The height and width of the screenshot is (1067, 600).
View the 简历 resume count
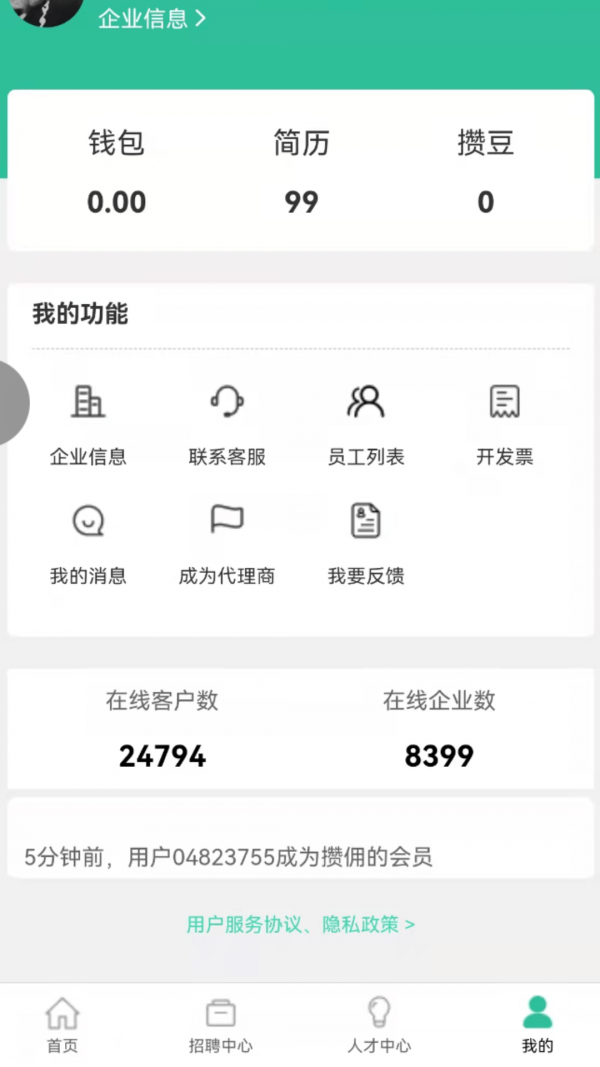point(301,172)
